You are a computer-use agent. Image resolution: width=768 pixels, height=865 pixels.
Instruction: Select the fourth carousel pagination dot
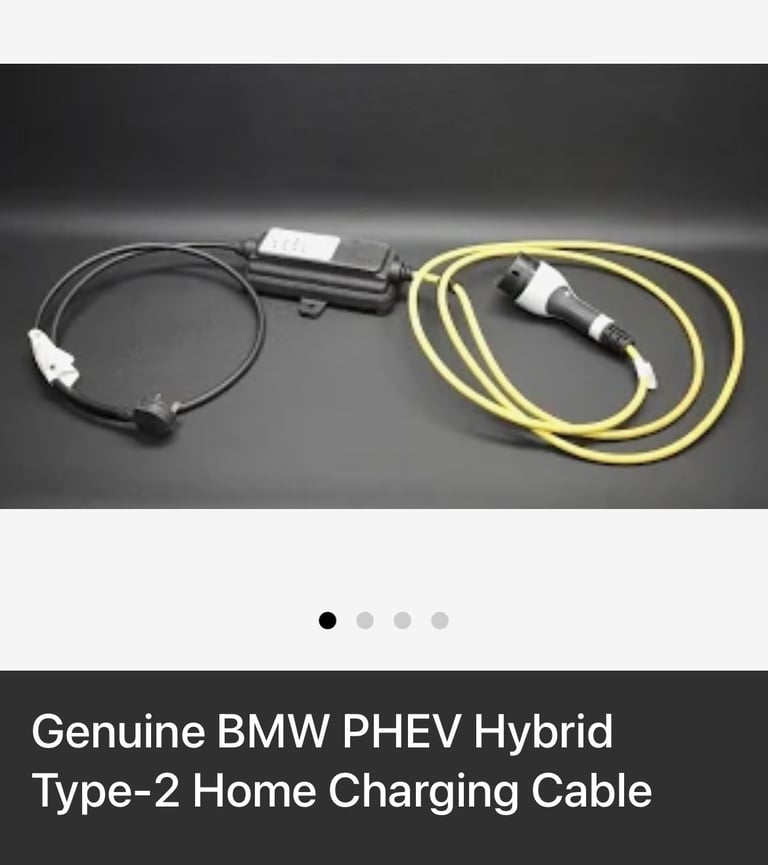[439, 619]
